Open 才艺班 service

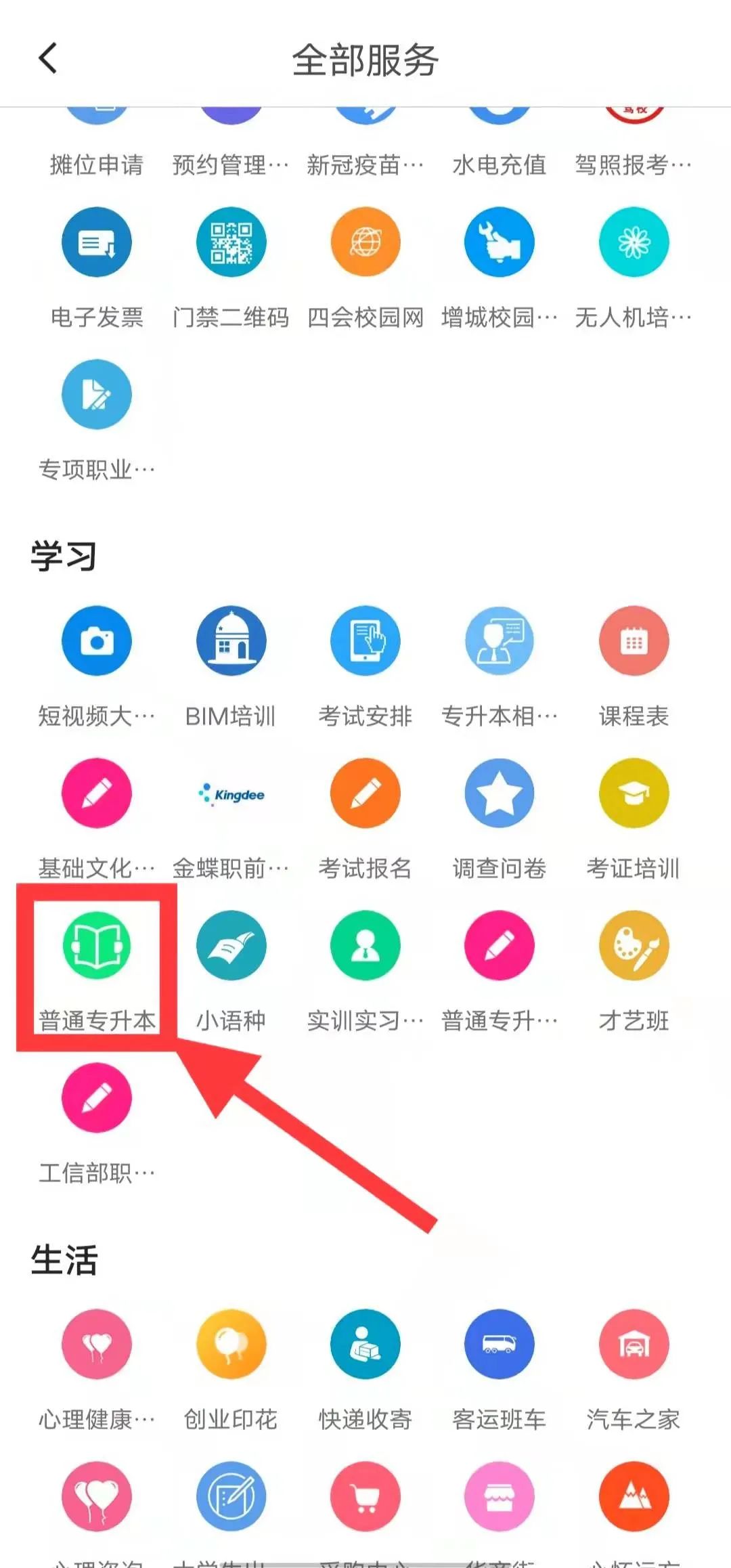click(x=634, y=946)
